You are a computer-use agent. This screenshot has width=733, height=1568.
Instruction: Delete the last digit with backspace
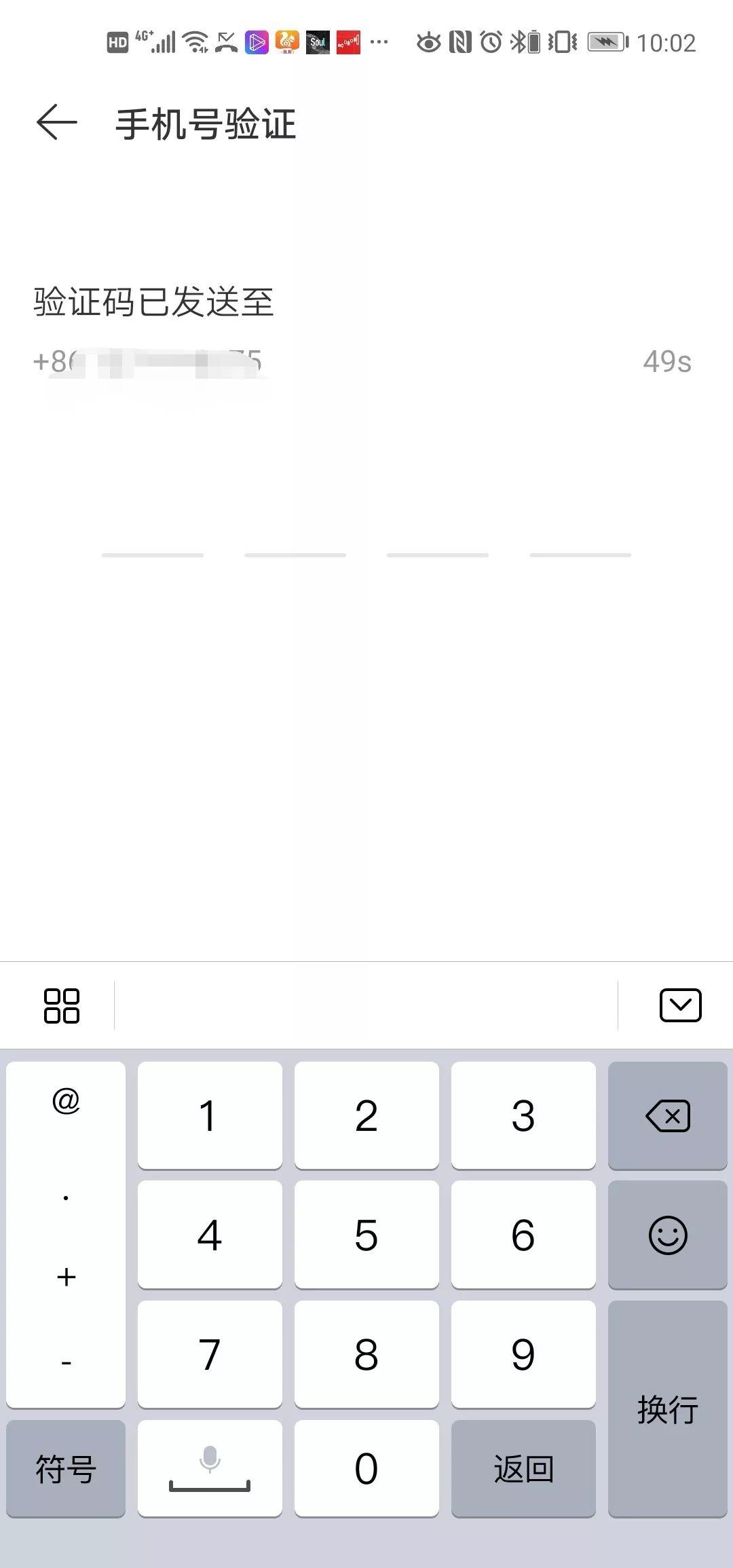[x=667, y=1115]
